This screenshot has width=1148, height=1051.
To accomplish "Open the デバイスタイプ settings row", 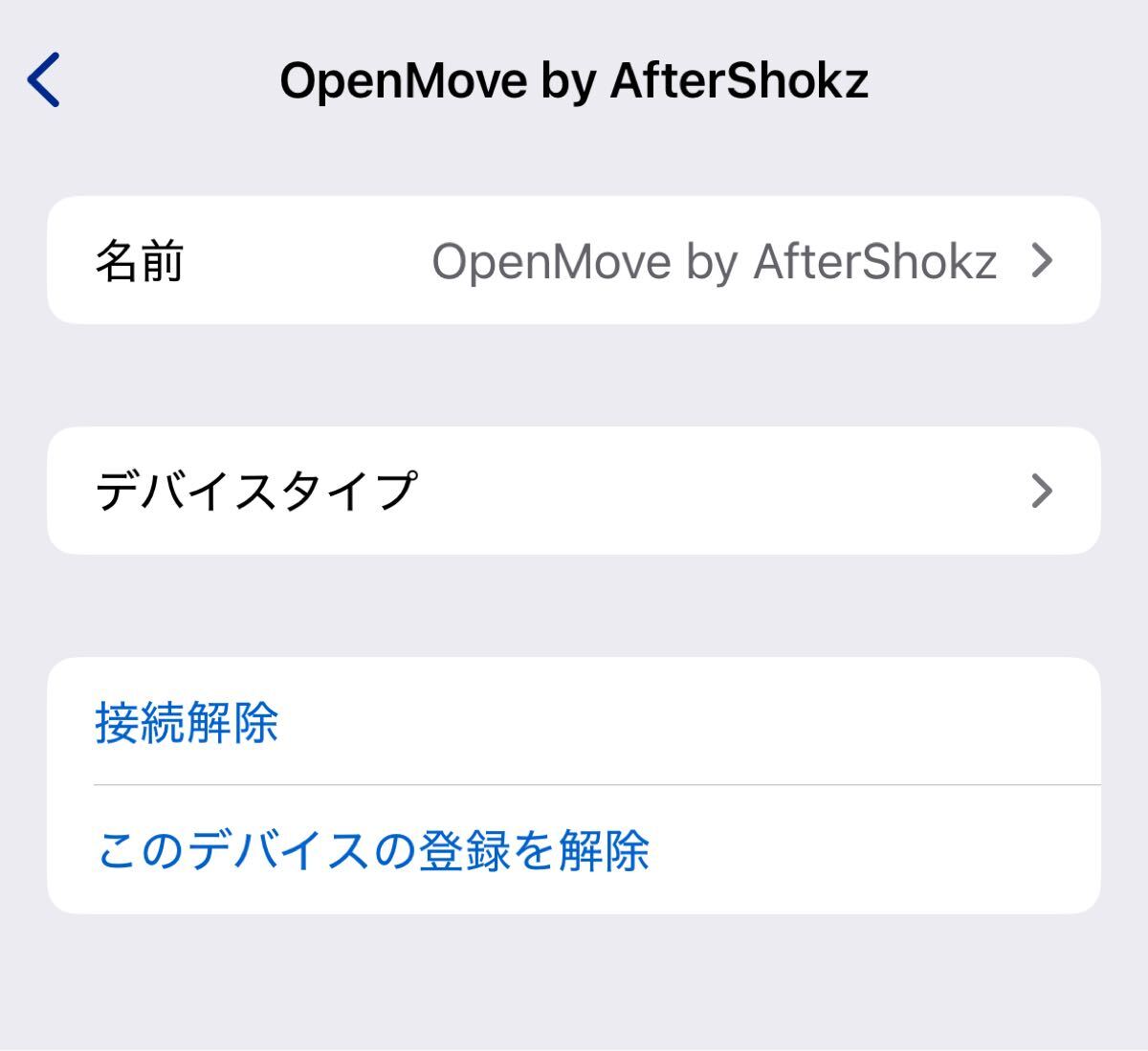I will click(x=573, y=491).
